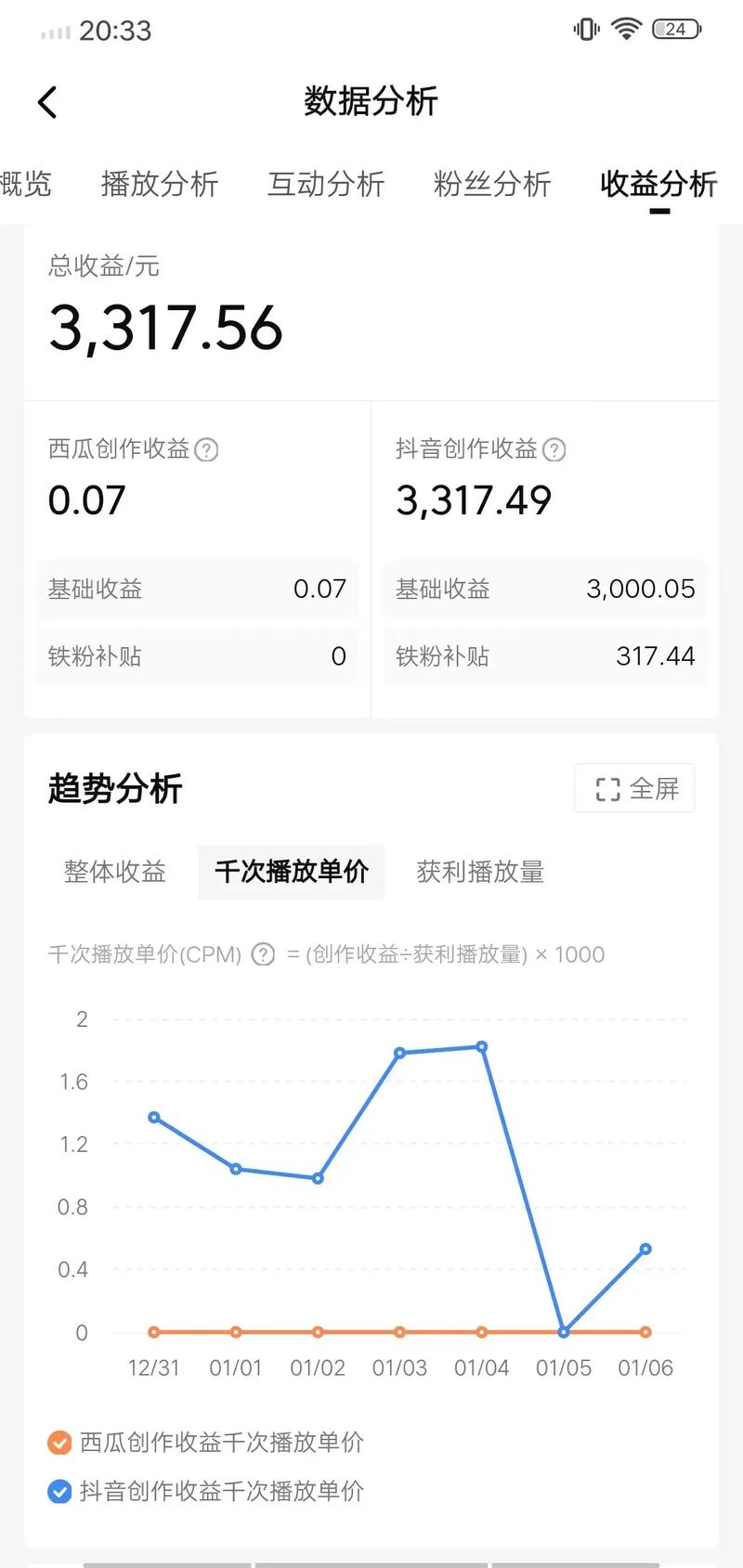Image resolution: width=743 pixels, height=1568 pixels.
Task: Open the CPM formula explanation icon
Action: tap(263, 953)
